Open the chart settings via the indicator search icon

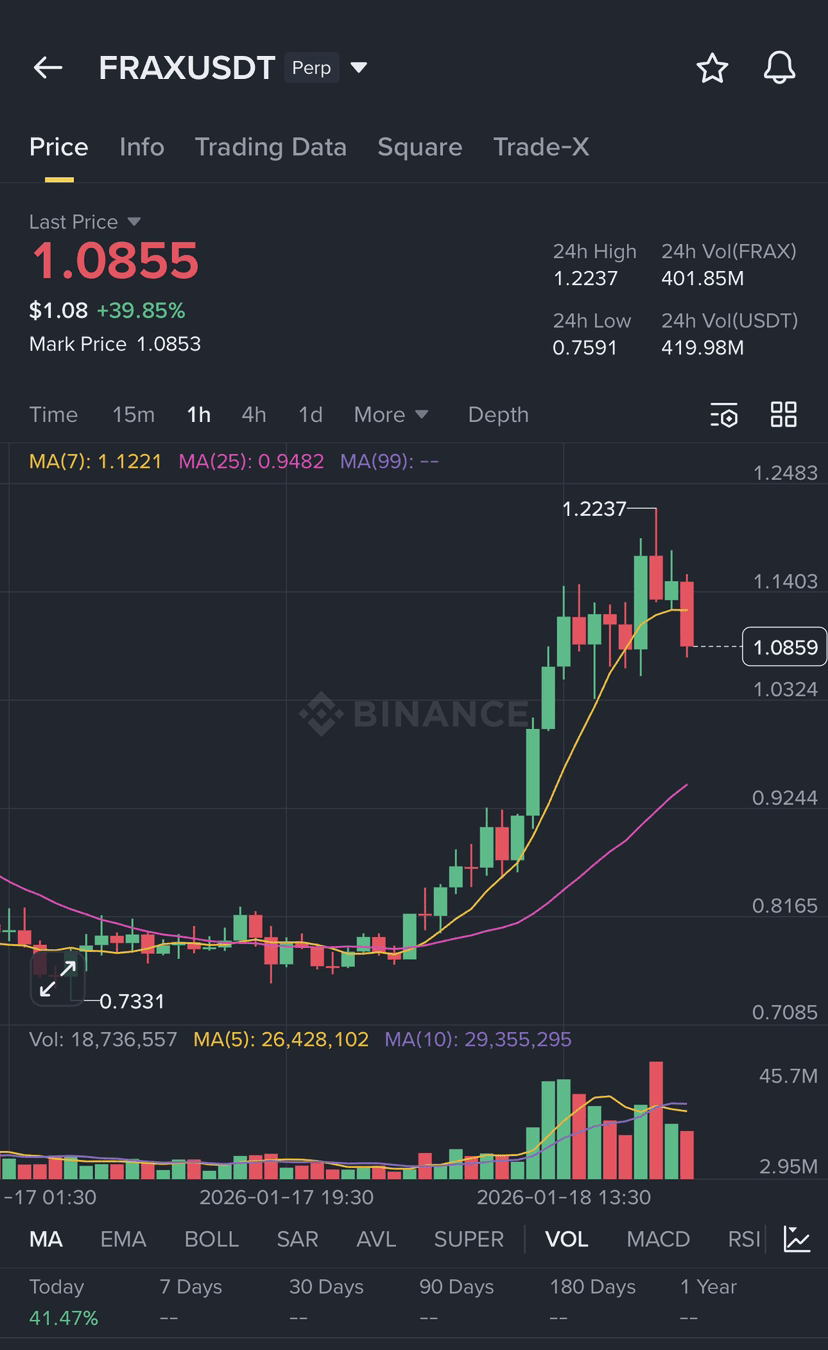coord(724,414)
